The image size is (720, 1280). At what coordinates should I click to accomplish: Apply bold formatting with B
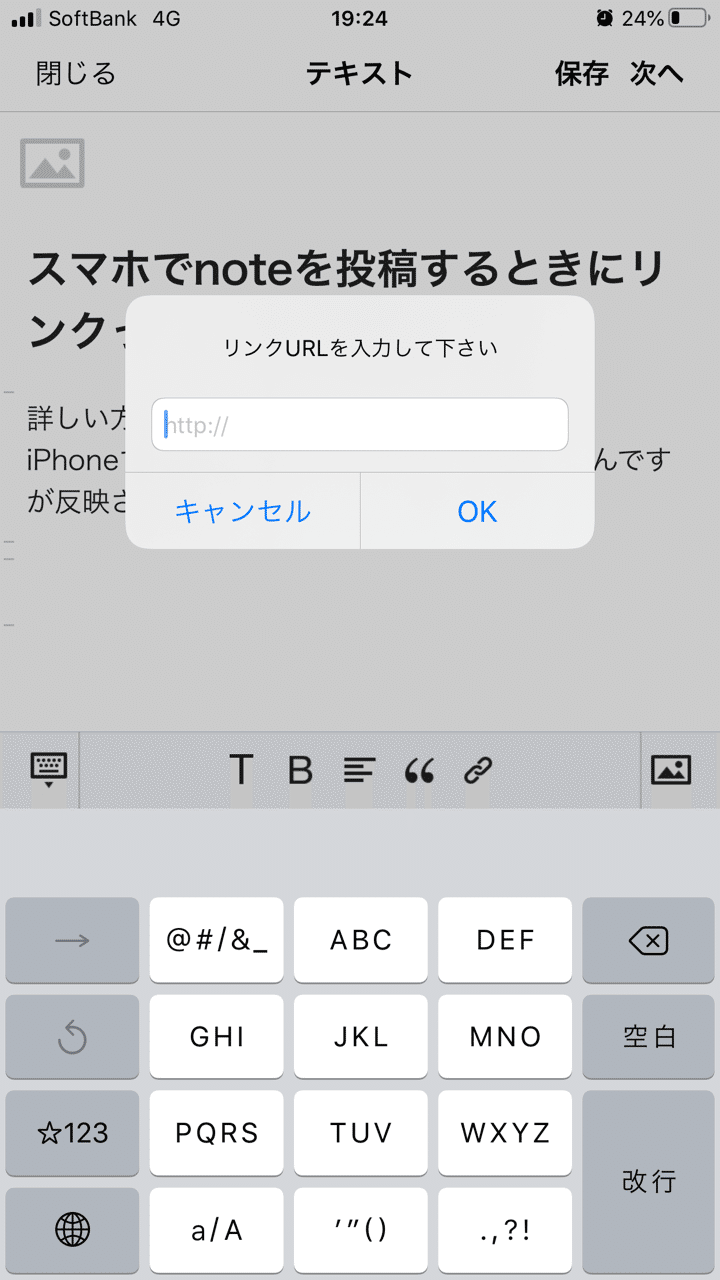pyautogui.click(x=300, y=769)
